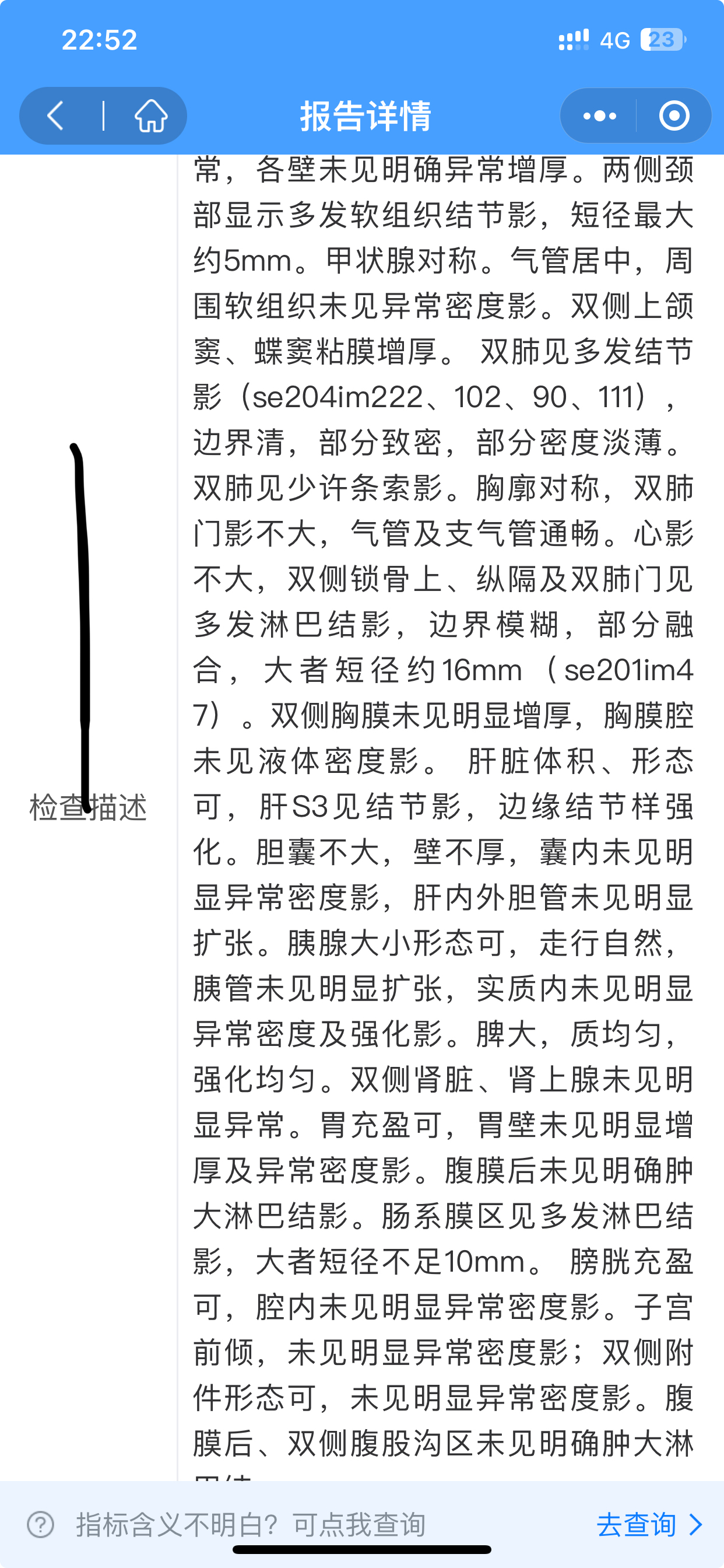
Task: Return to the mini program home
Action: (151, 116)
